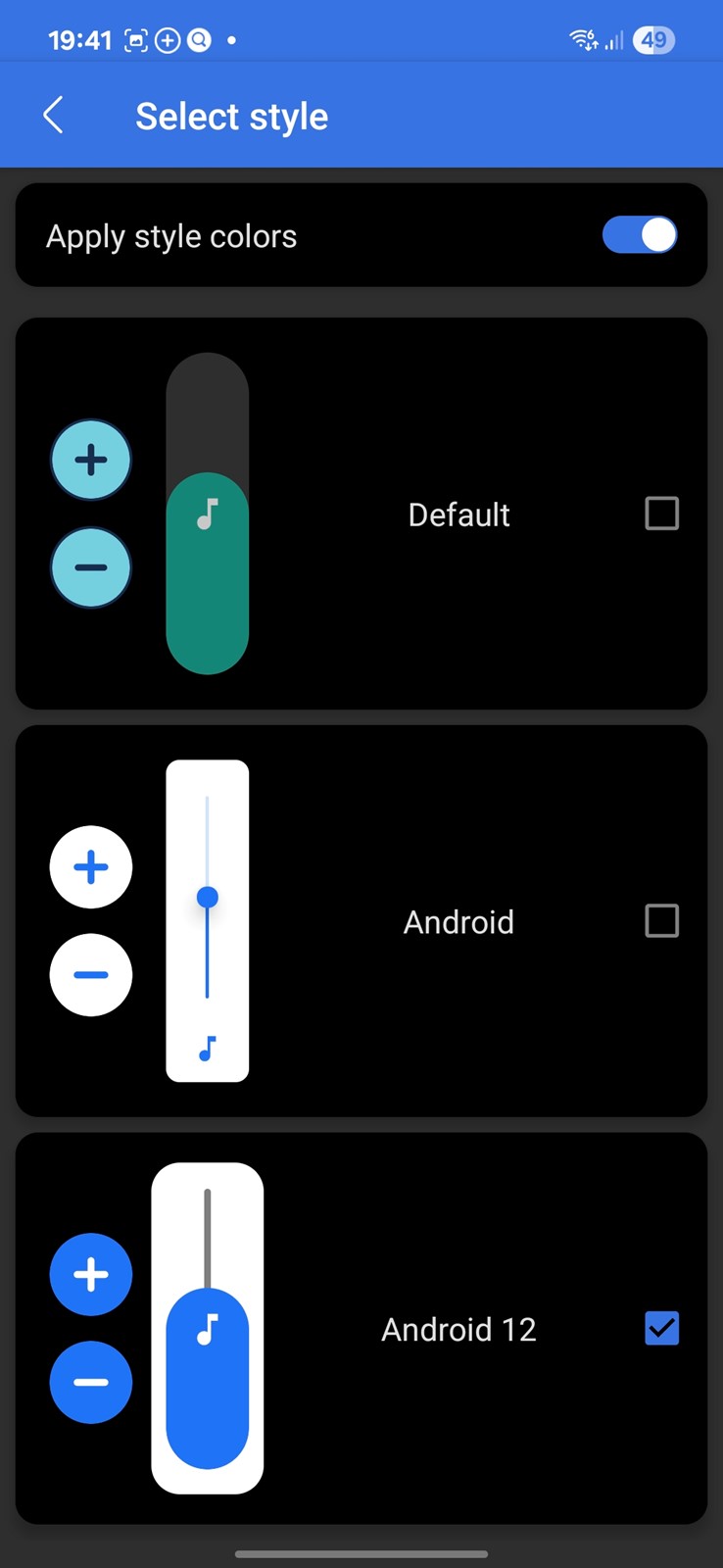
Task: Go back from Select style
Action: pyautogui.click(x=54, y=116)
